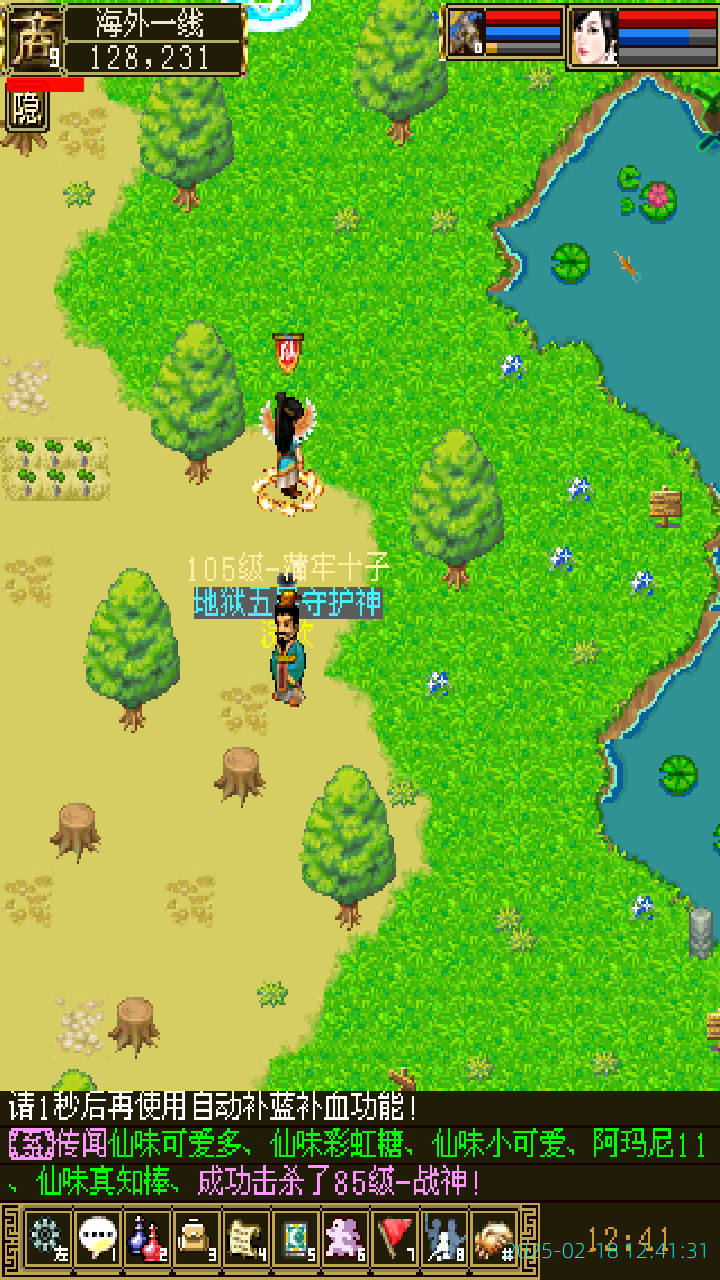Open the quest scroll in slot 4

[246, 1238]
